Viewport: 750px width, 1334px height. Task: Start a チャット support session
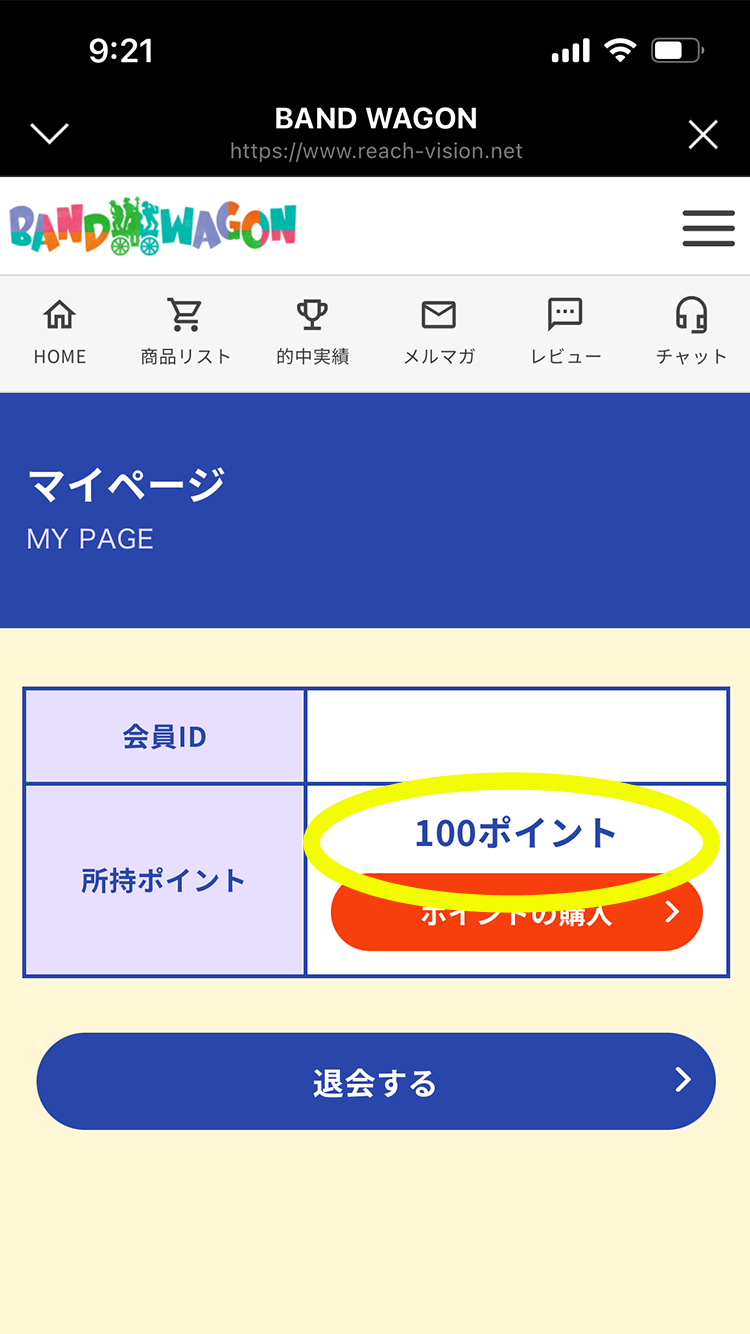[691, 332]
